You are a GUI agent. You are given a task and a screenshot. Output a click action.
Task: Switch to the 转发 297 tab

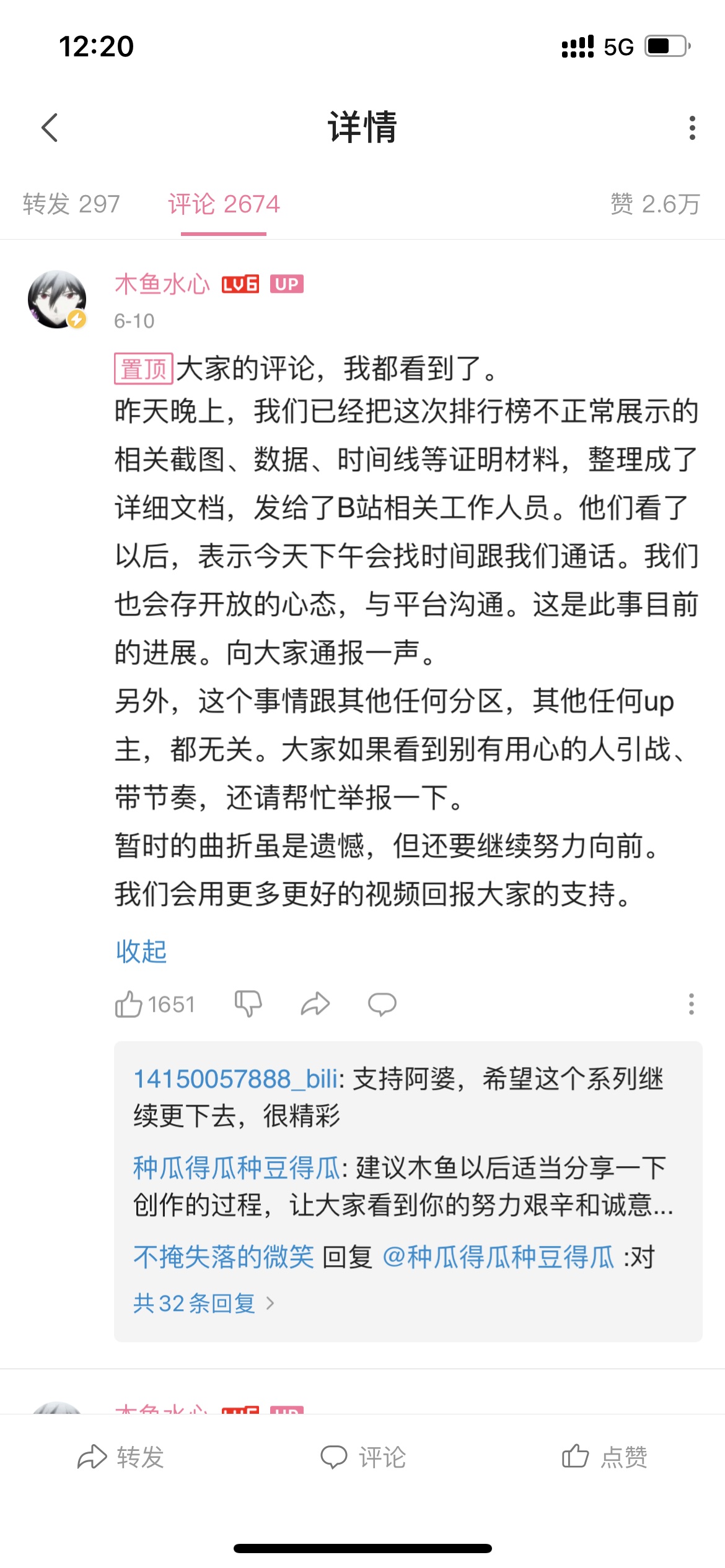(71, 204)
